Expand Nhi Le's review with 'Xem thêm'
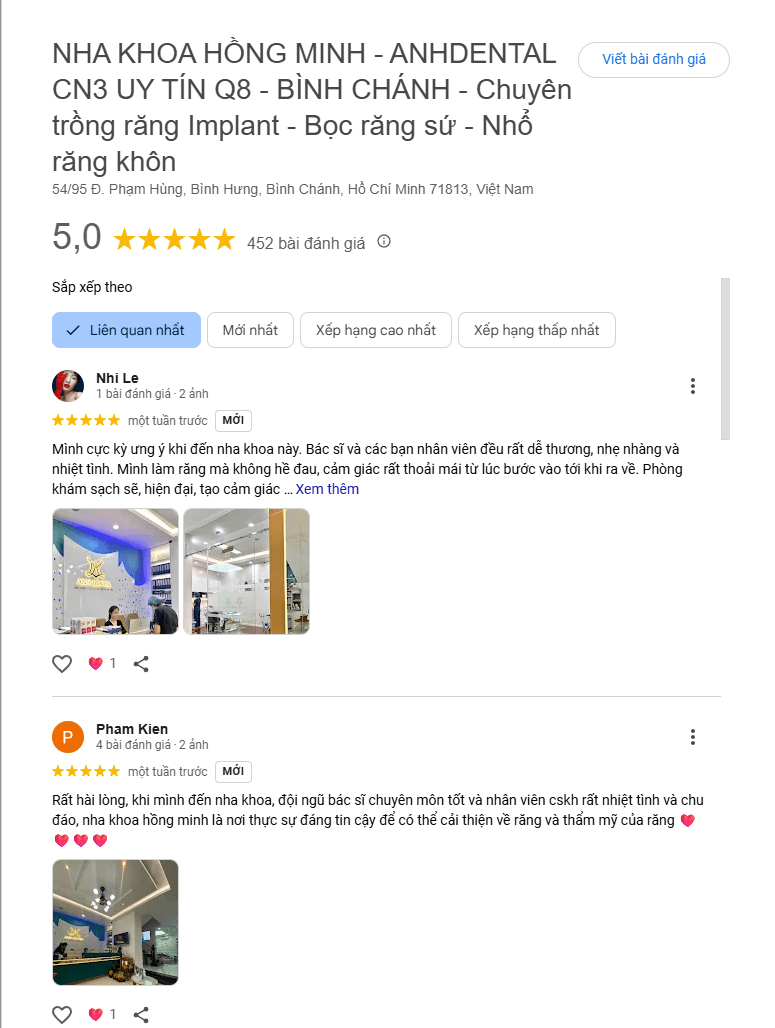 327,489
